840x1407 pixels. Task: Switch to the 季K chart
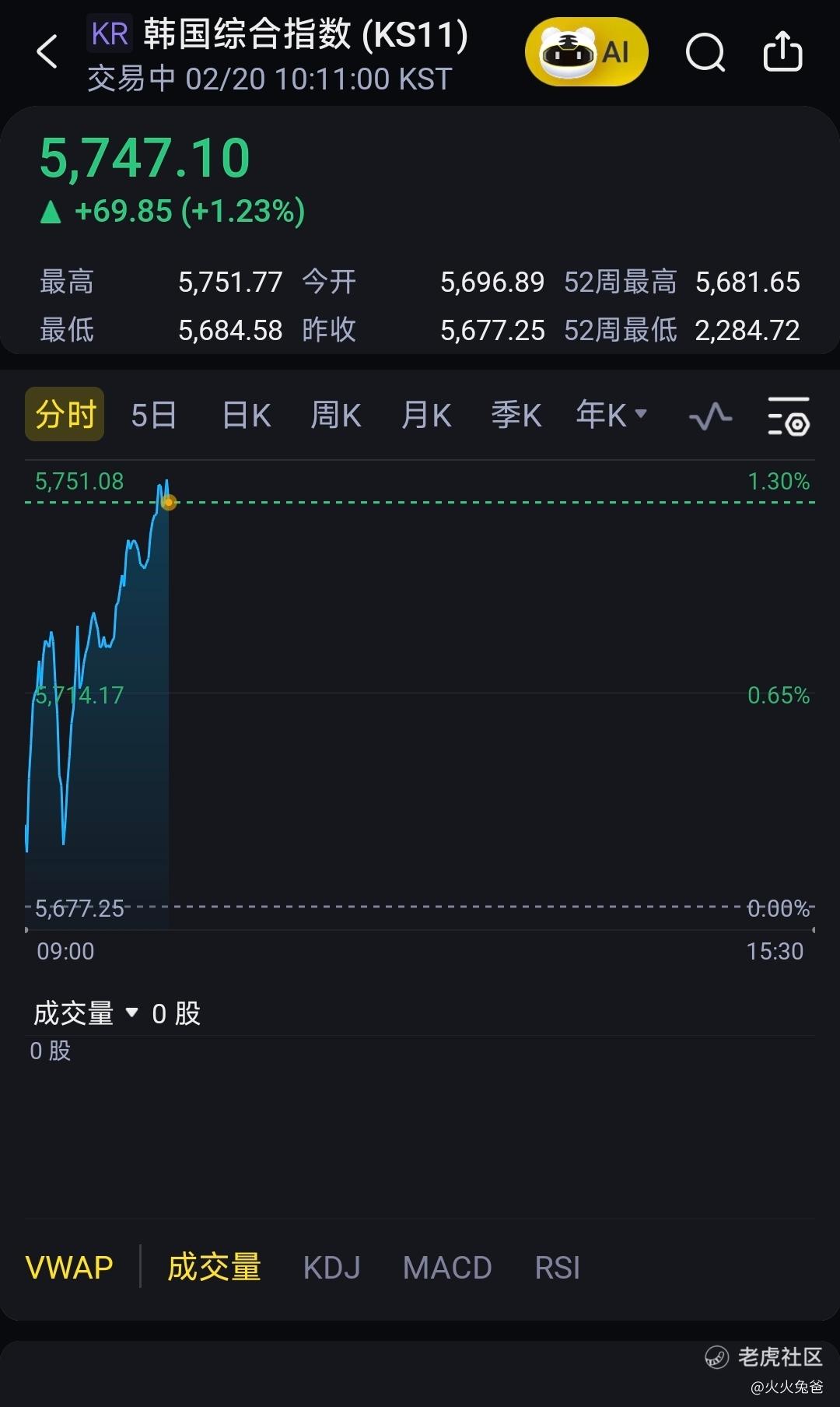click(x=516, y=415)
